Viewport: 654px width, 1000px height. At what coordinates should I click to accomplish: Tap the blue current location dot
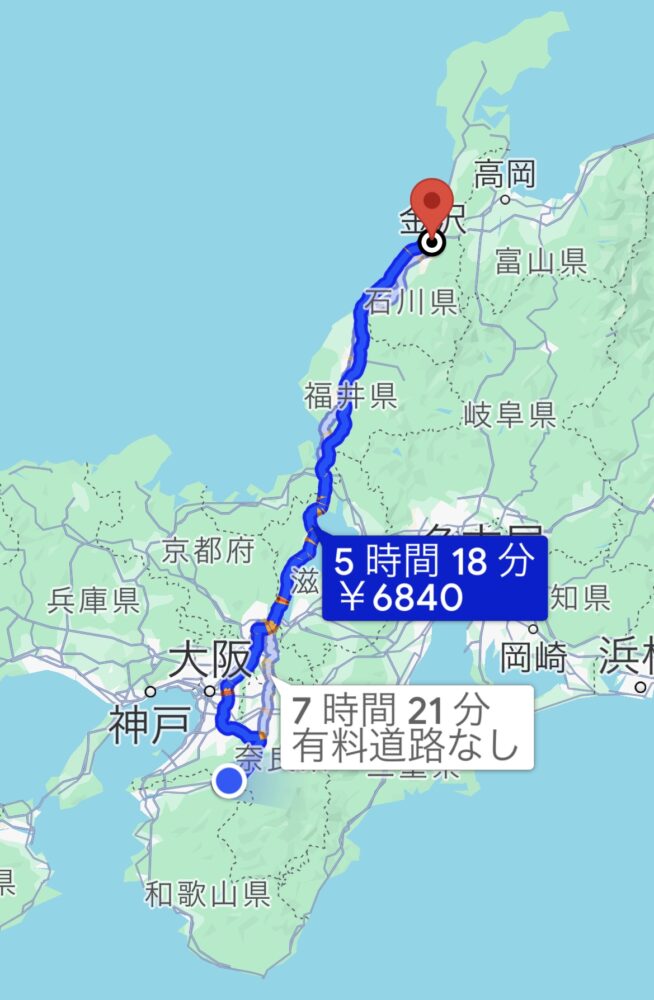coord(231,780)
